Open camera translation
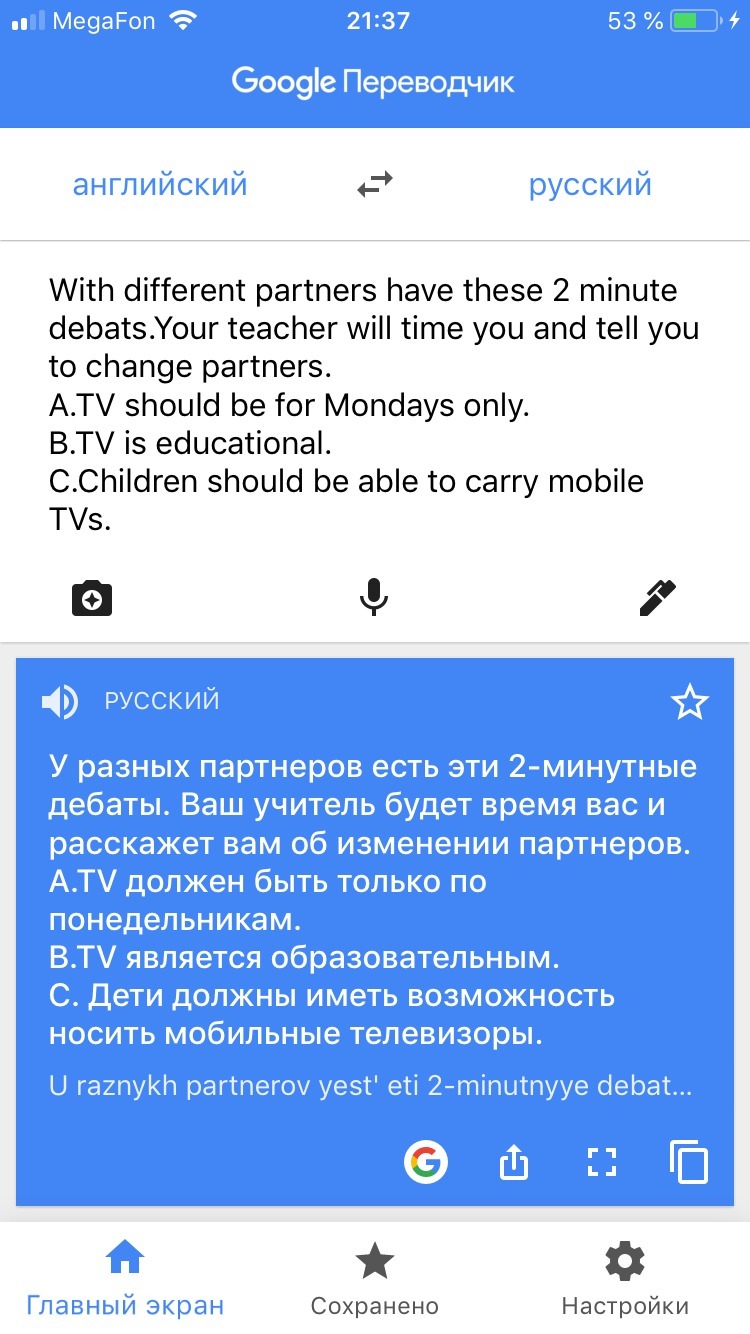Image resolution: width=750 pixels, height=1334 pixels. point(92,598)
